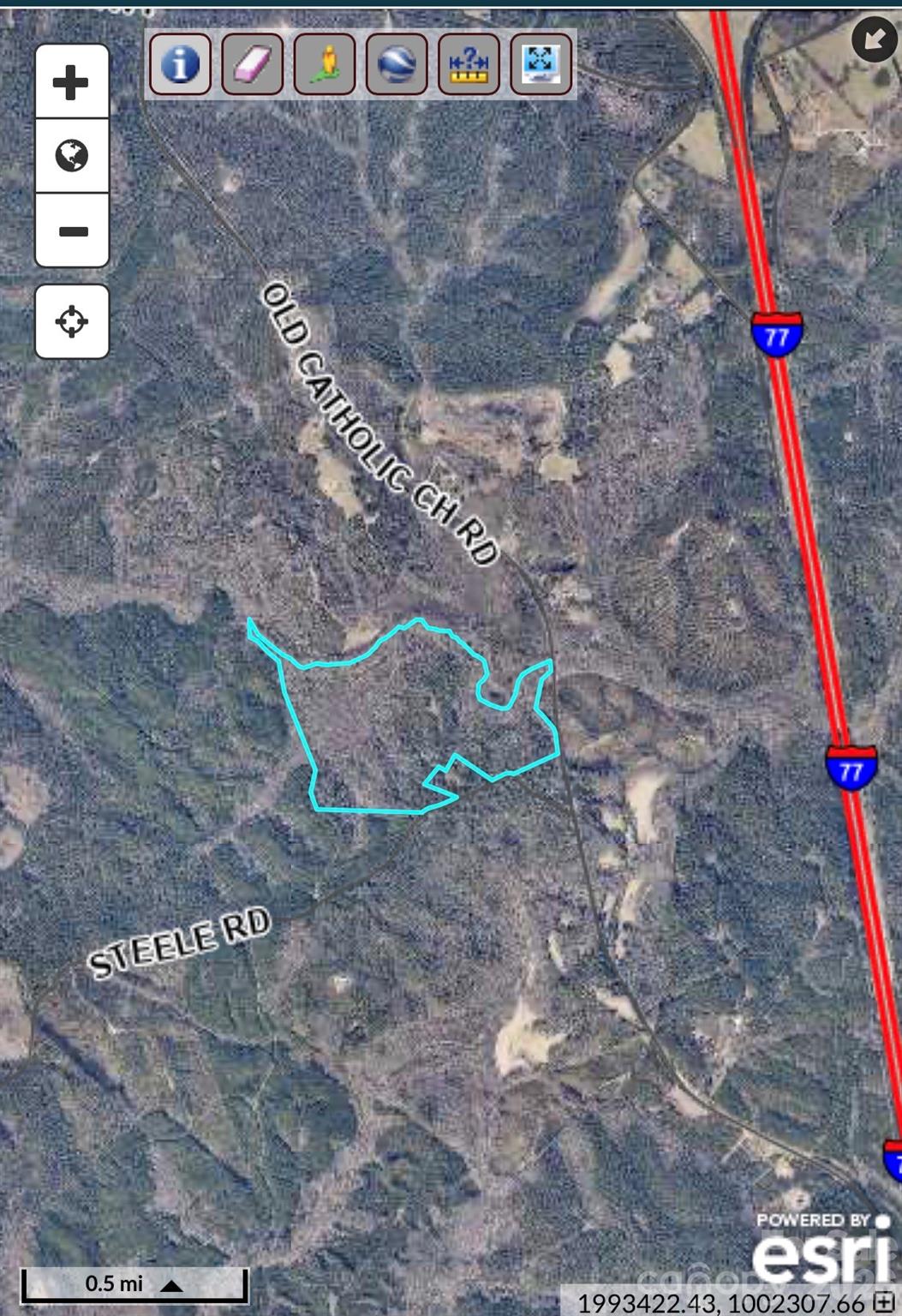Find my current location on map
Image resolution: width=902 pixels, height=1316 pixels.
[71, 322]
